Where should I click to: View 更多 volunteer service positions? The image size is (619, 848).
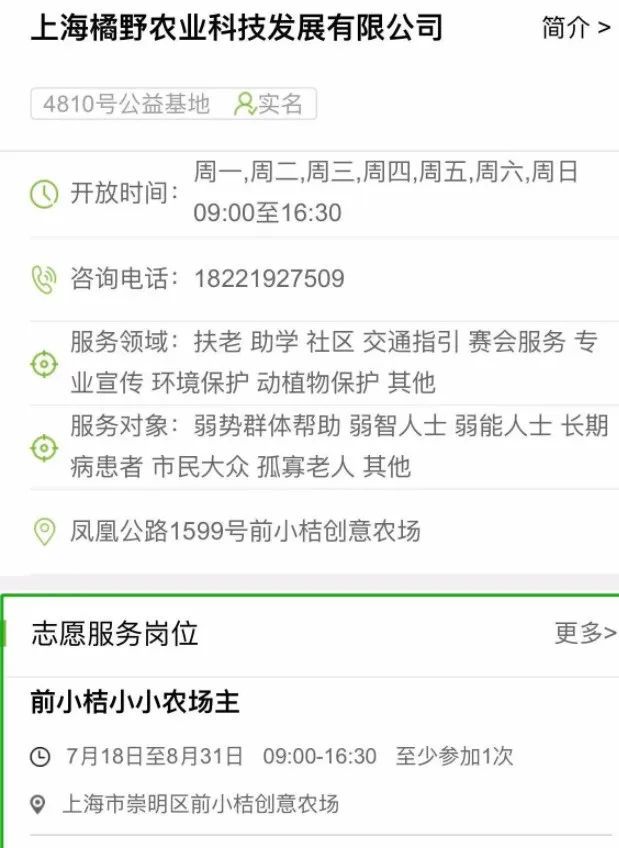coord(584,633)
